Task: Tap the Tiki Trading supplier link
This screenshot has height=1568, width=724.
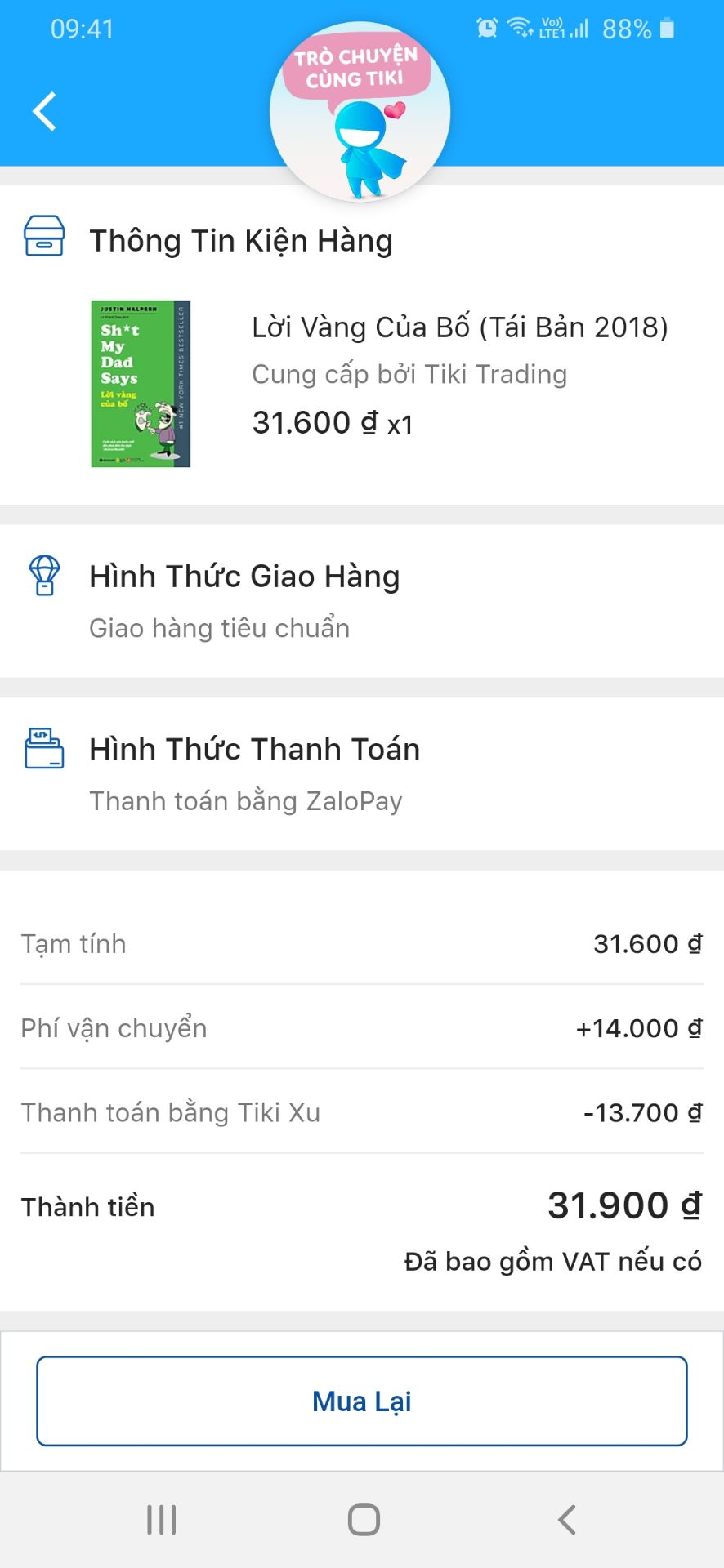Action: (409, 374)
